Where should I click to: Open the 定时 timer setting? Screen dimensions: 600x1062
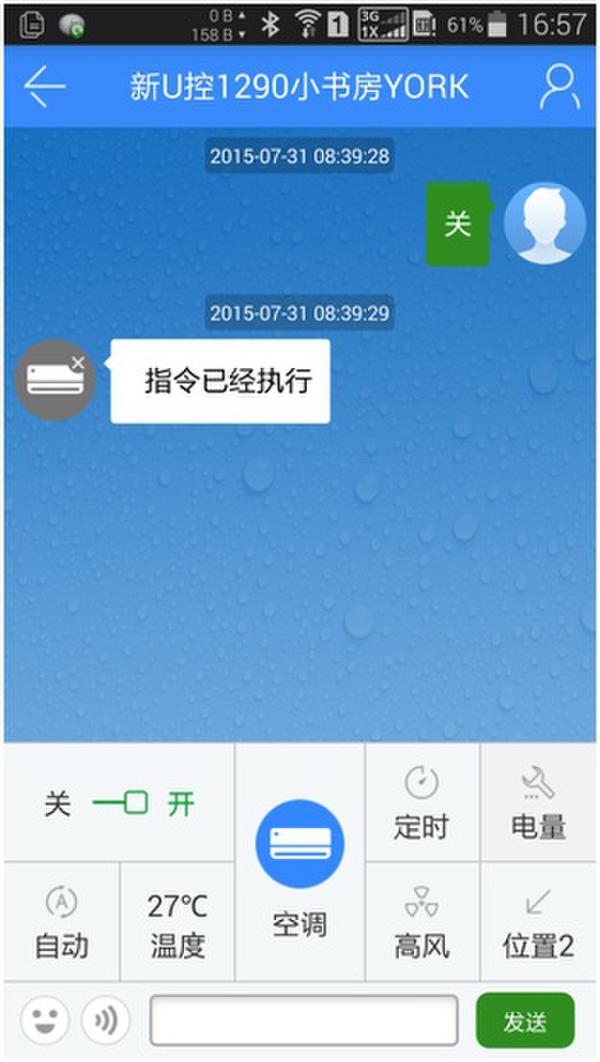coord(421,803)
